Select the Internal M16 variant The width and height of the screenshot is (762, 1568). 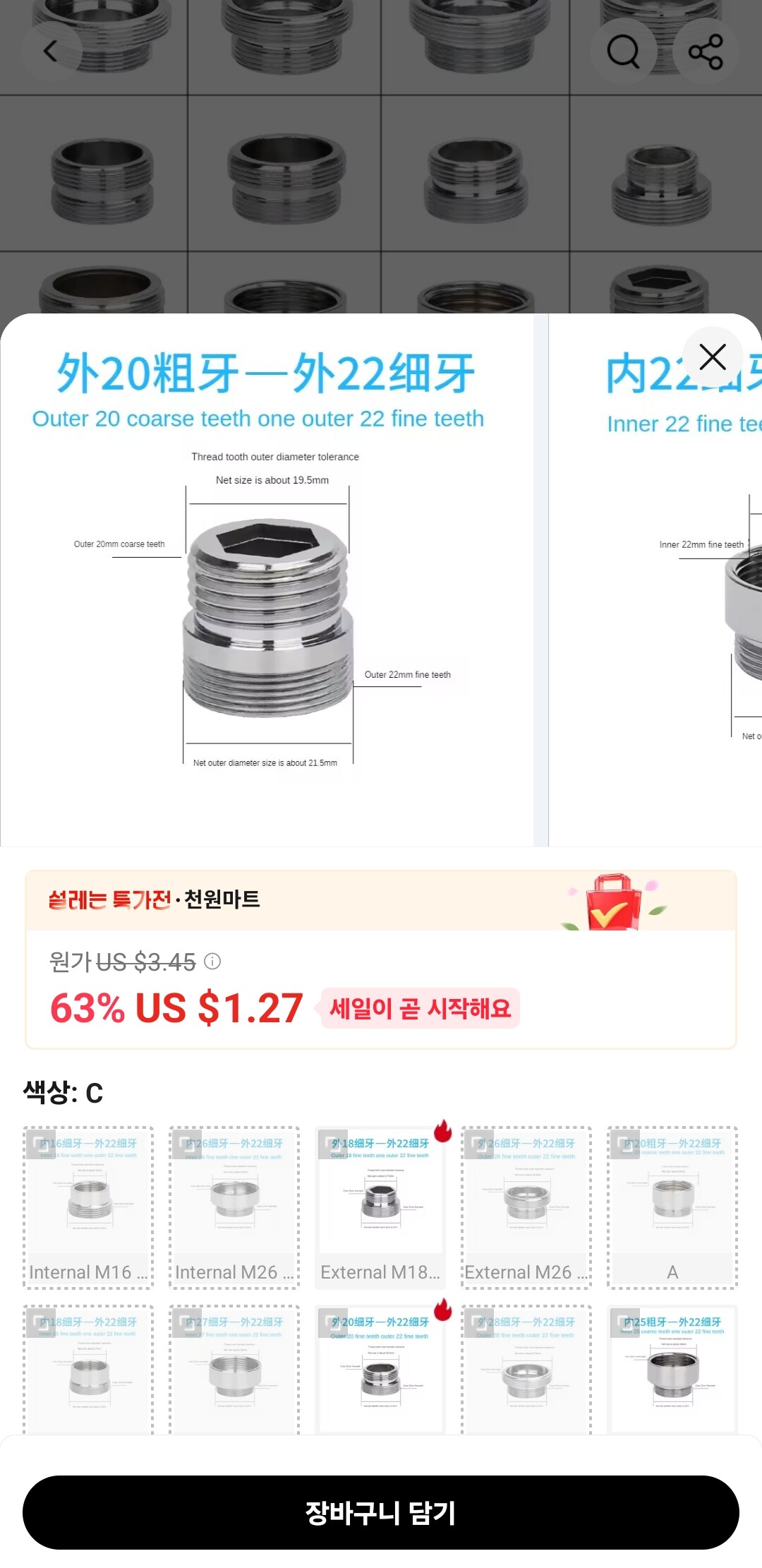pyautogui.click(x=88, y=1207)
